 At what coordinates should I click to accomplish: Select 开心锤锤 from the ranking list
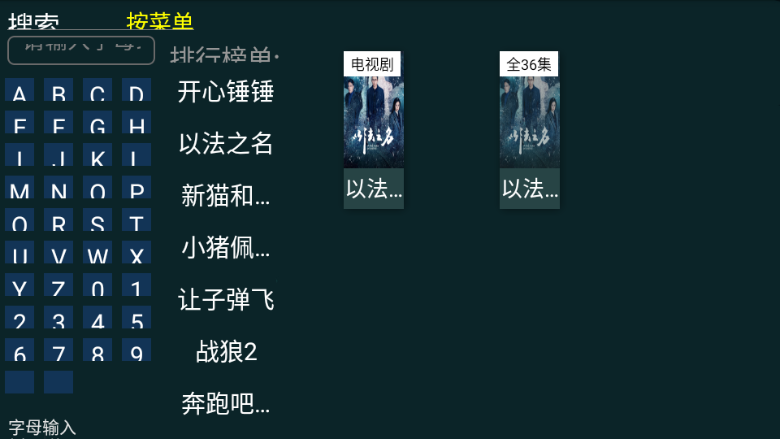pos(225,92)
